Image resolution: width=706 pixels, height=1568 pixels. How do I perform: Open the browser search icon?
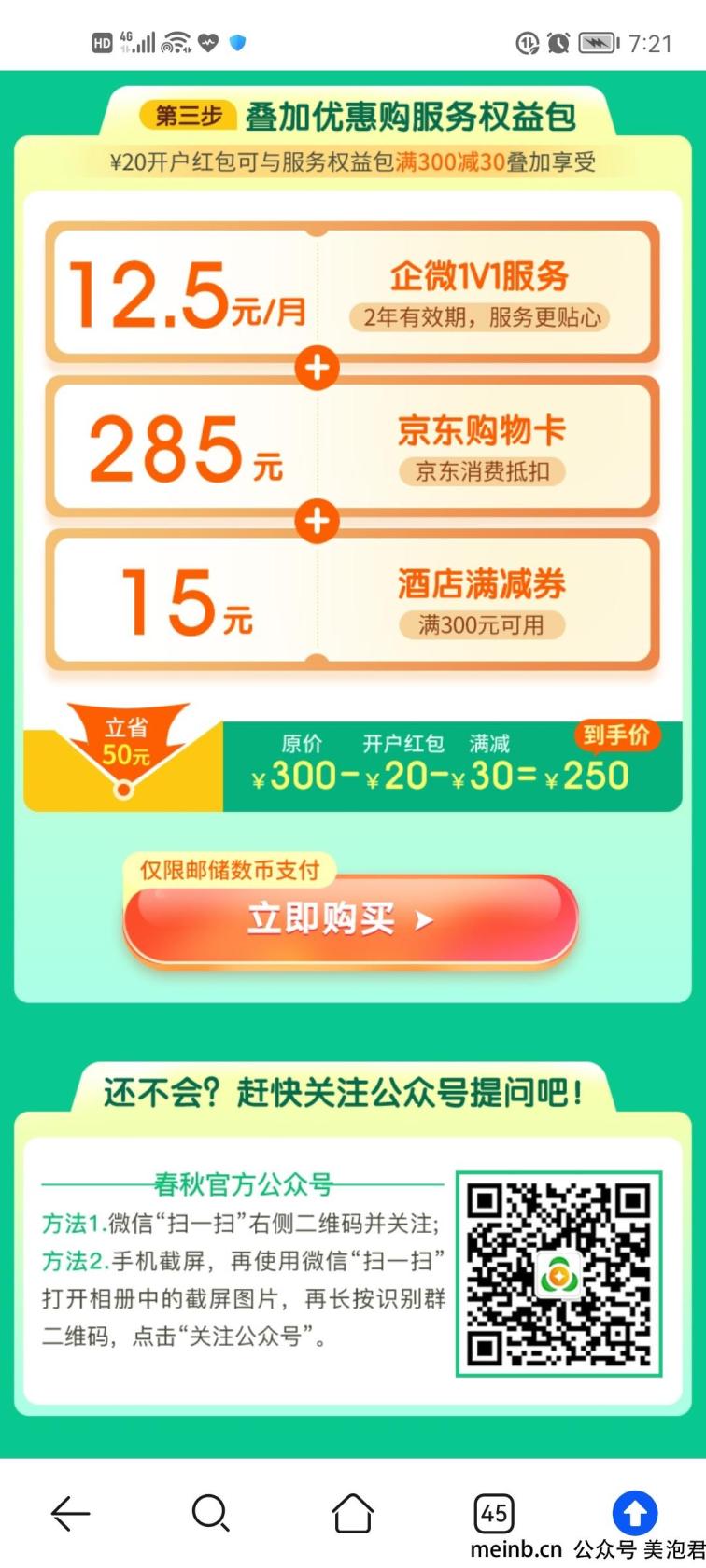click(x=211, y=1513)
